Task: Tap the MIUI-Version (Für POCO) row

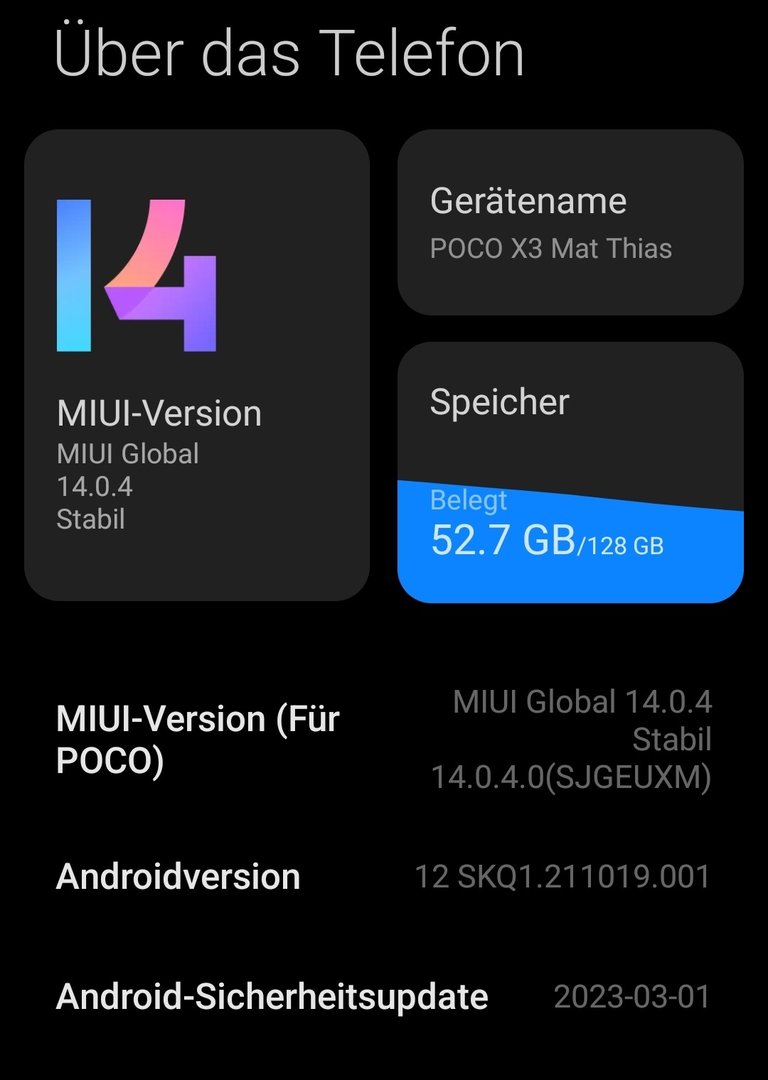Action: pos(384,740)
